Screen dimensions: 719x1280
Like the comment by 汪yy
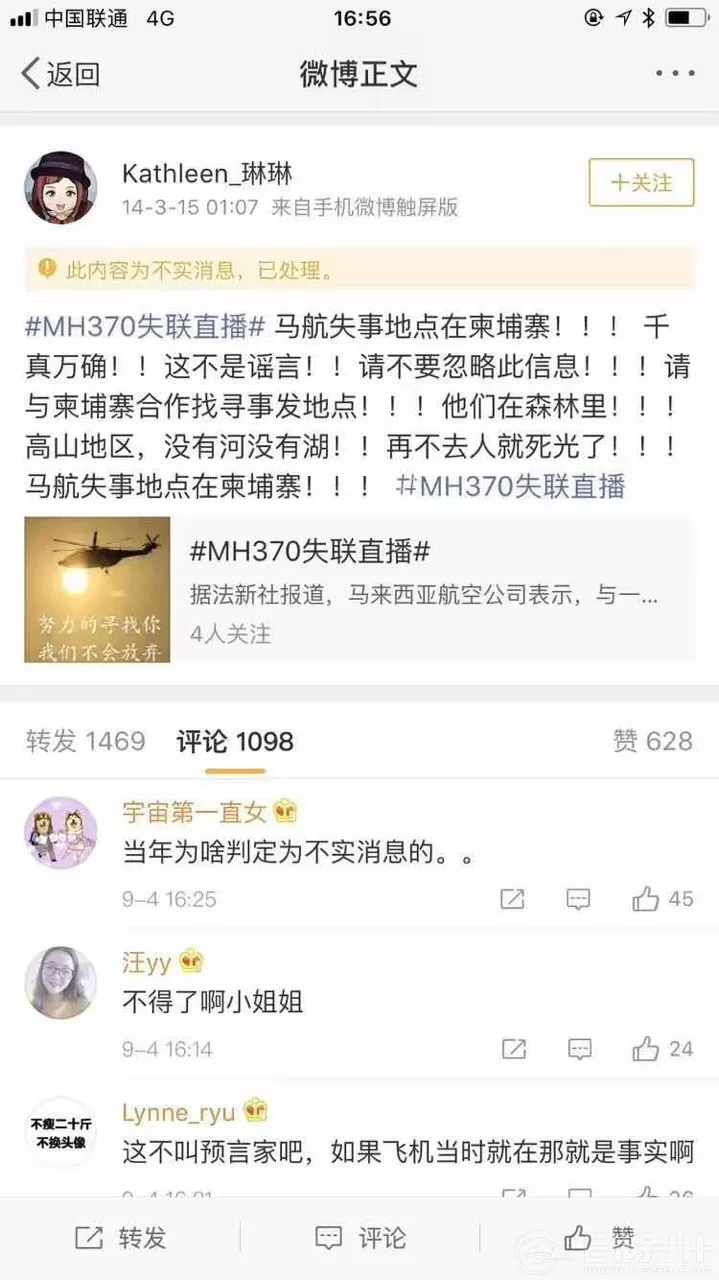point(662,1049)
